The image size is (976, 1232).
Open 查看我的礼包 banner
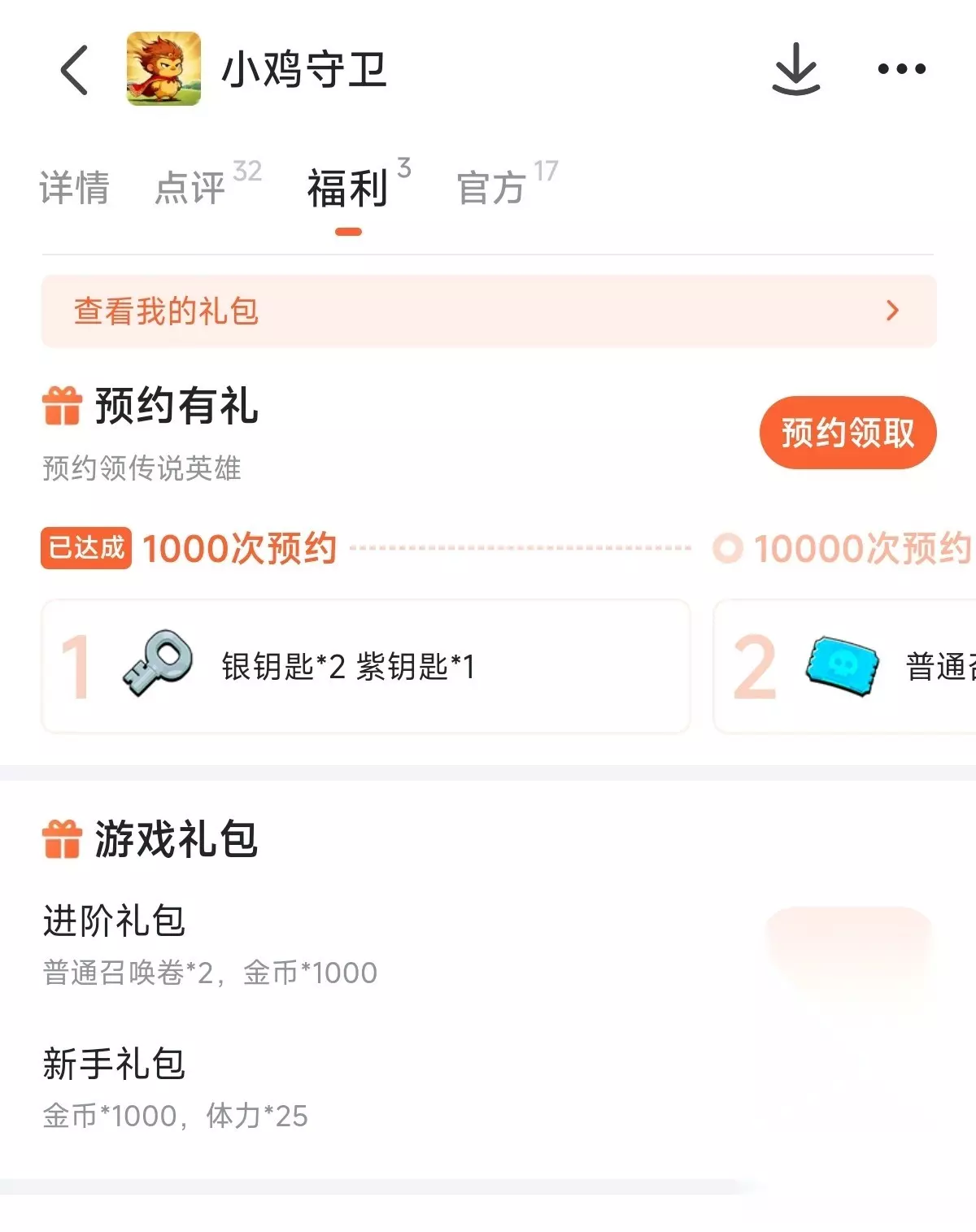(x=489, y=311)
